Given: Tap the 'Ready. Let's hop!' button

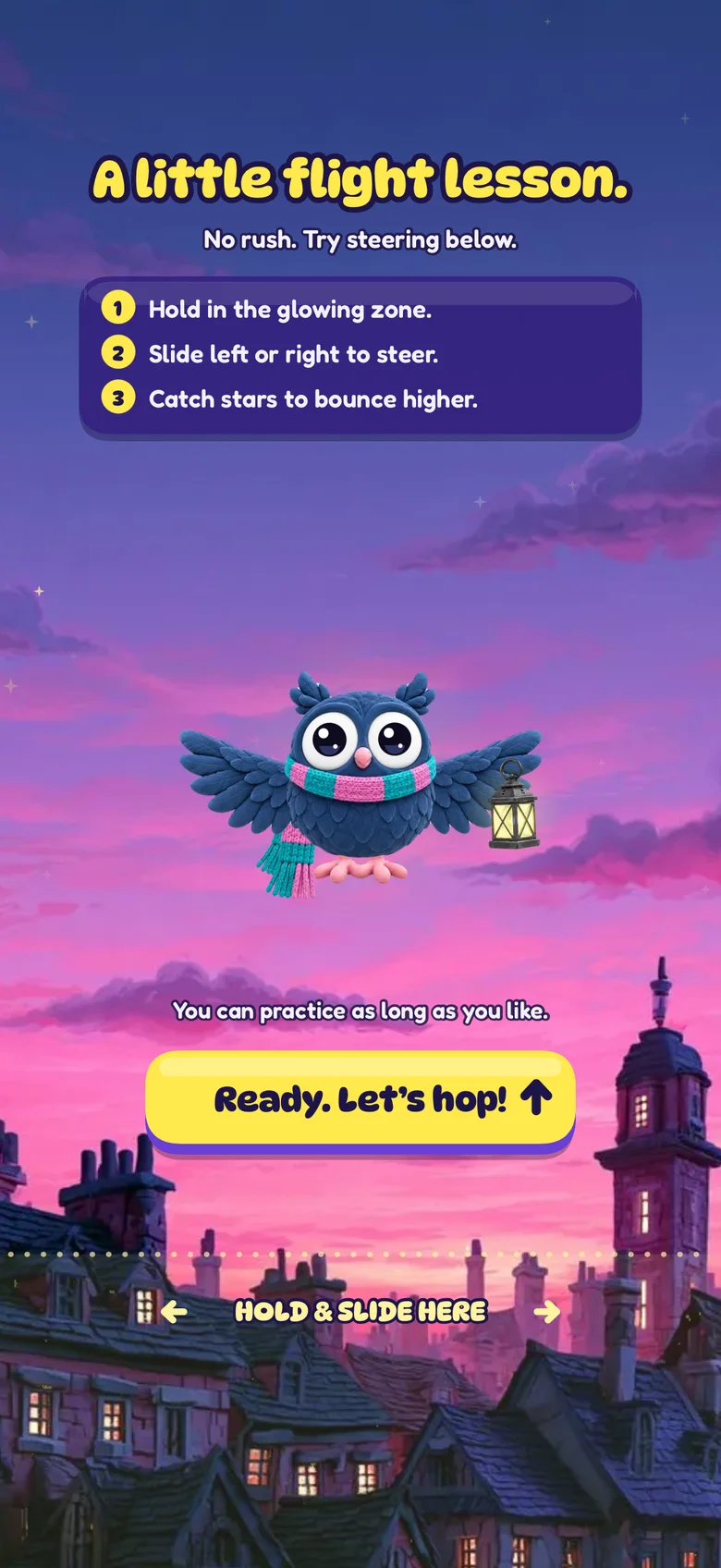Looking at the screenshot, I should point(360,1101).
